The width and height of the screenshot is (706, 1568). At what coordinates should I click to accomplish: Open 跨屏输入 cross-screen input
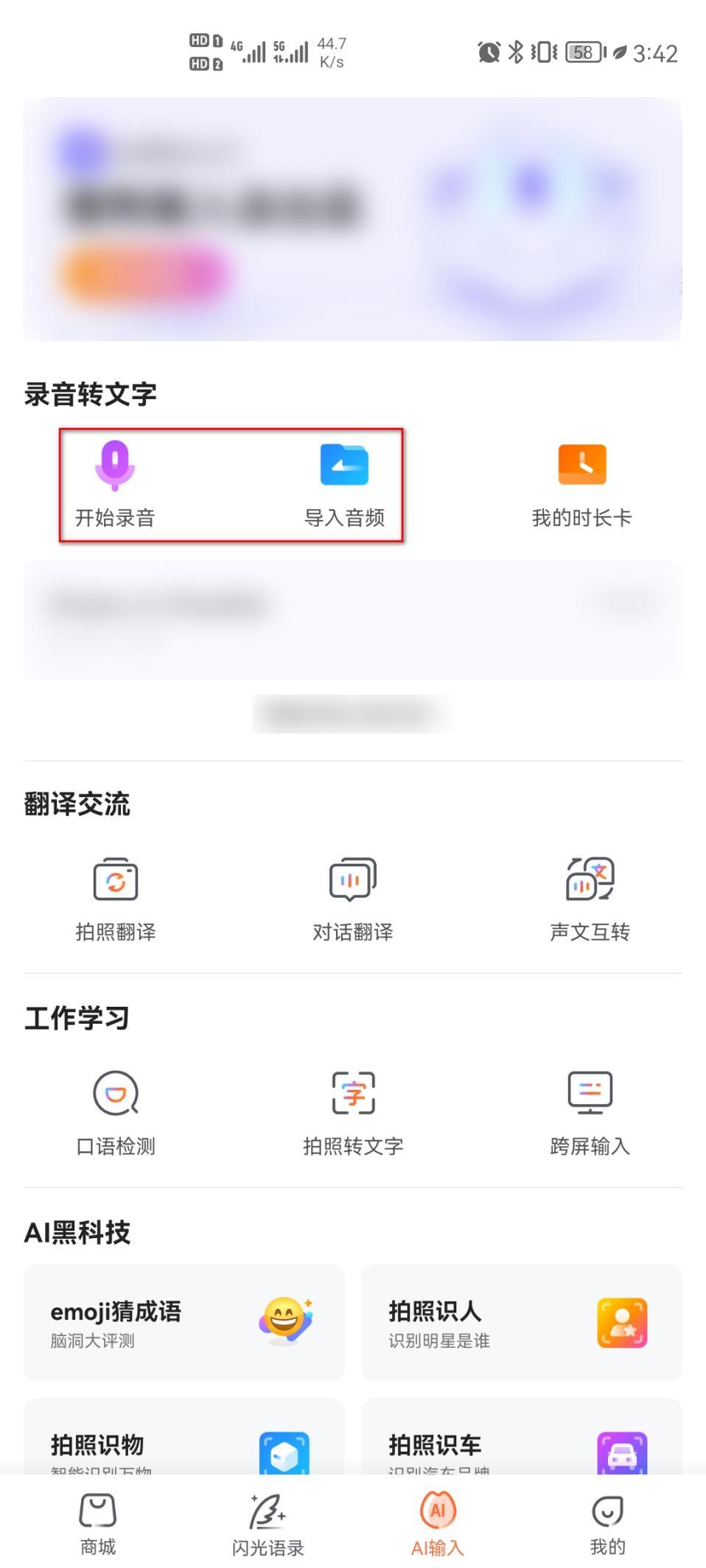coord(590,1113)
